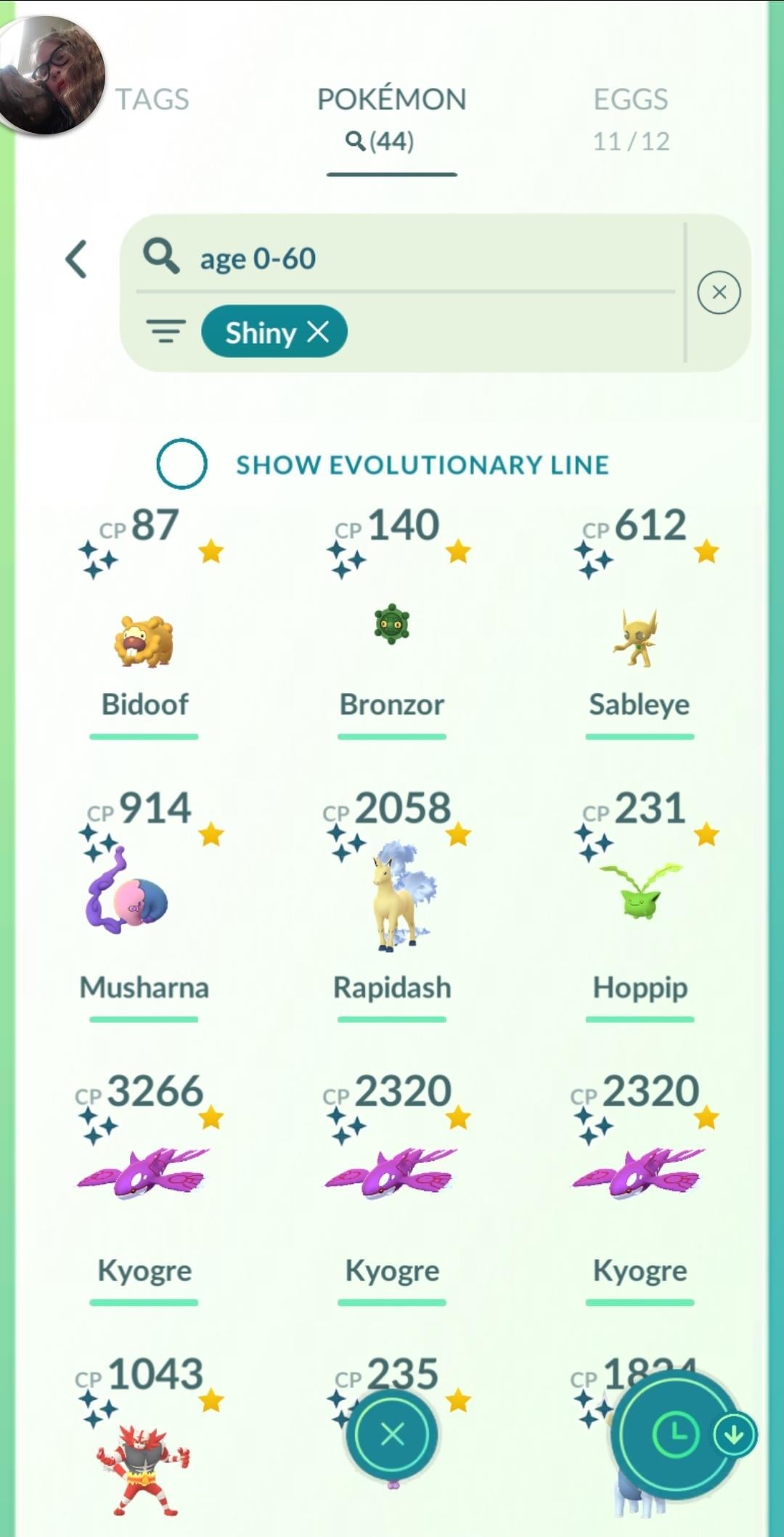
Task: Open the CP 1043 Incineroar
Action: pyautogui.click(x=144, y=1460)
